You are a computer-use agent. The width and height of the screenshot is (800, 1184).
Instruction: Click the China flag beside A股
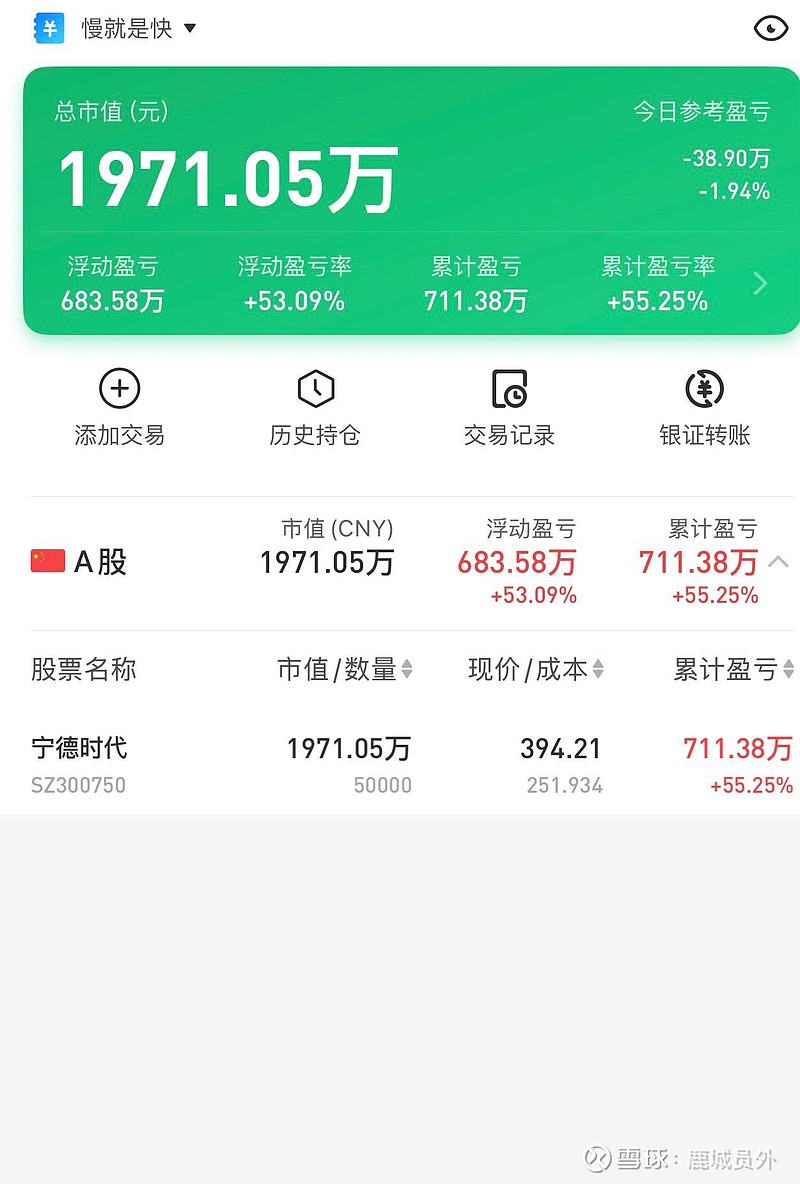click(x=46, y=561)
